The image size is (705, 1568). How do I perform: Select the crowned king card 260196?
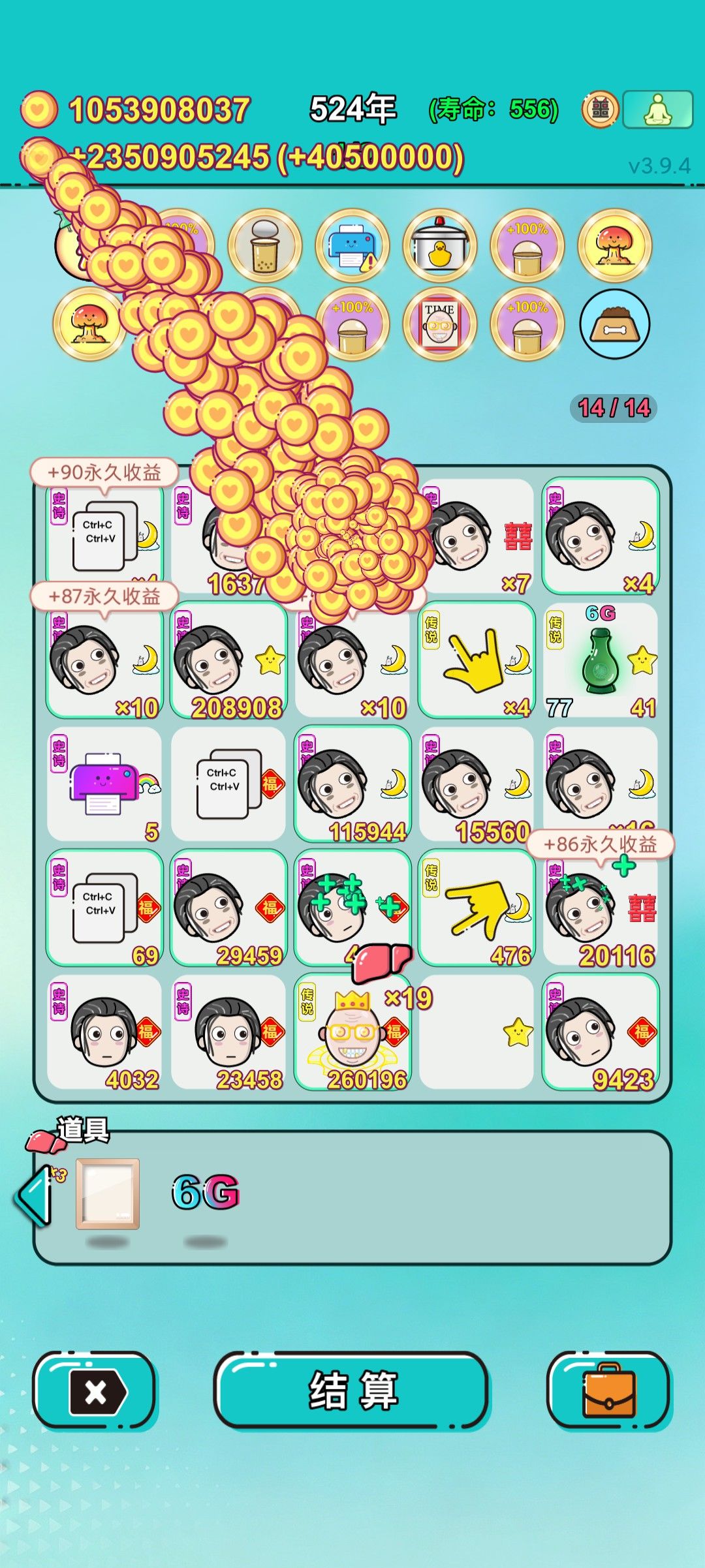click(352, 1032)
